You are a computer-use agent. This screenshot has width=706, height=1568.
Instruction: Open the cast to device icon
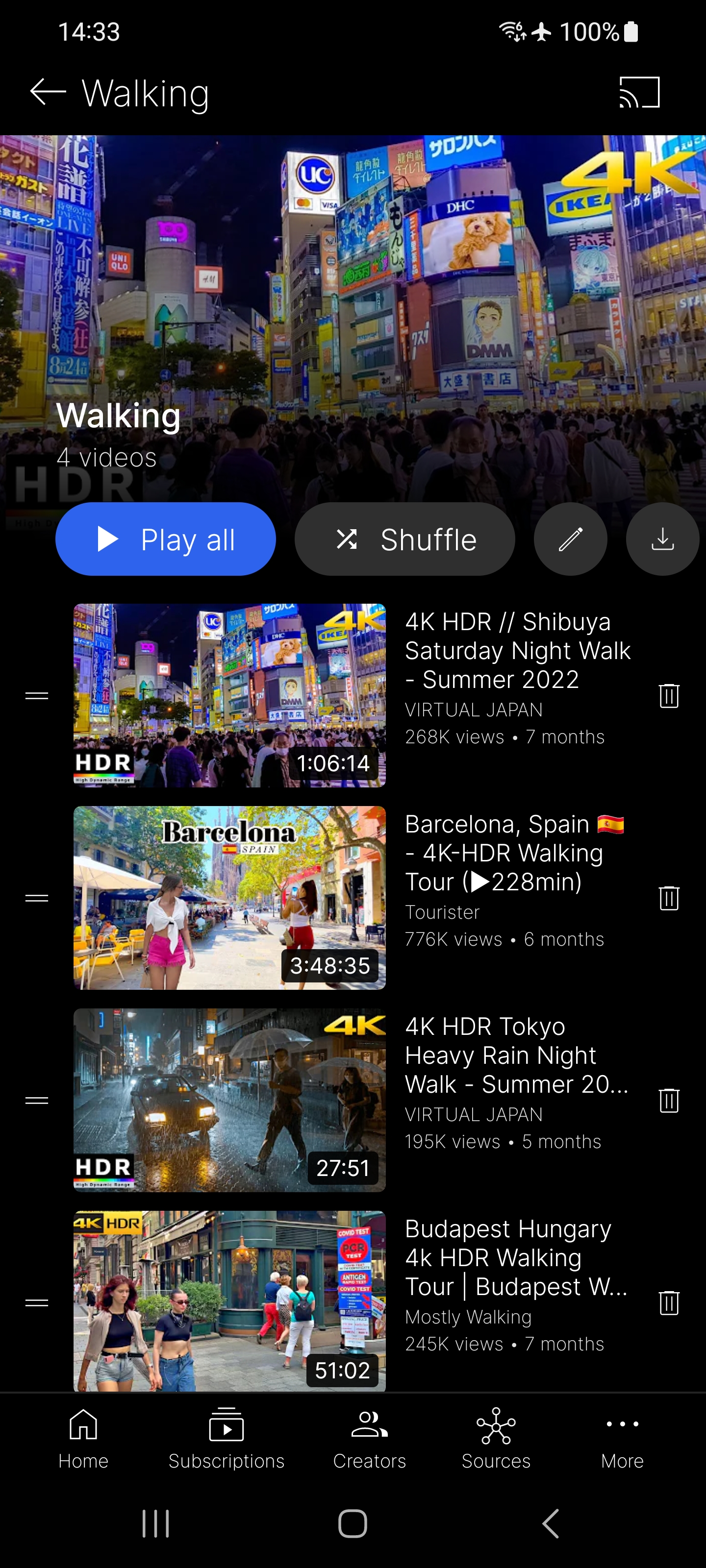point(639,93)
